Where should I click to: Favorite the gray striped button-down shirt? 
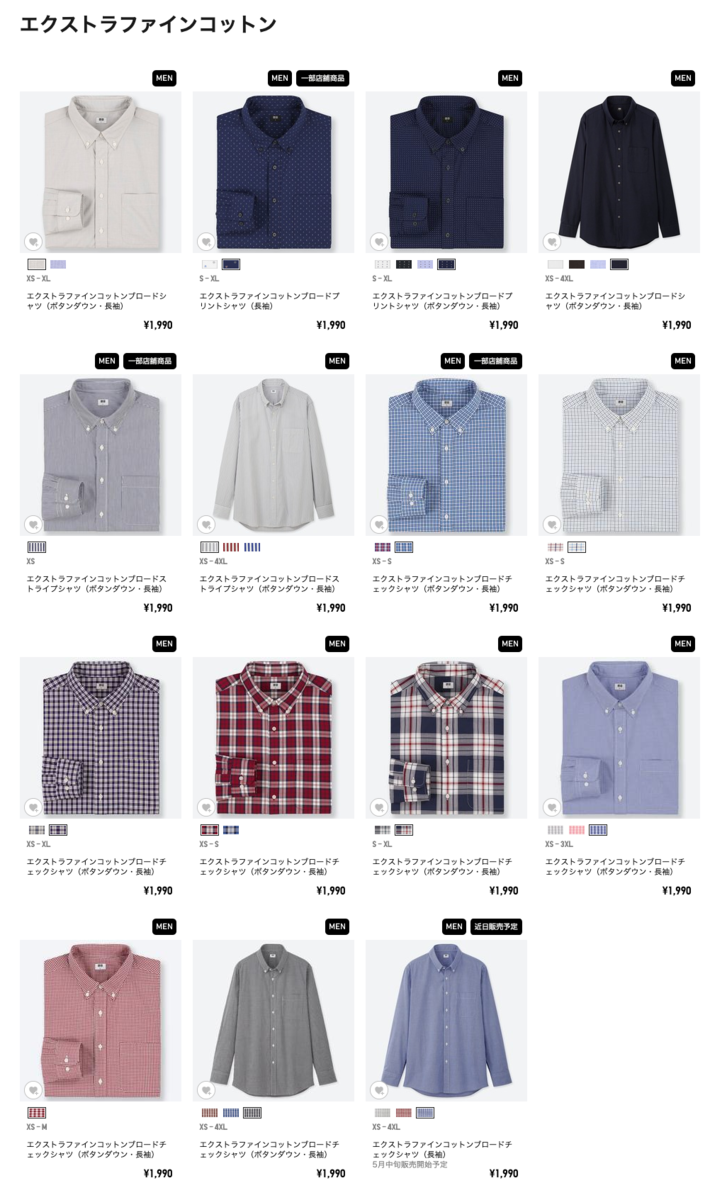click(35, 522)
